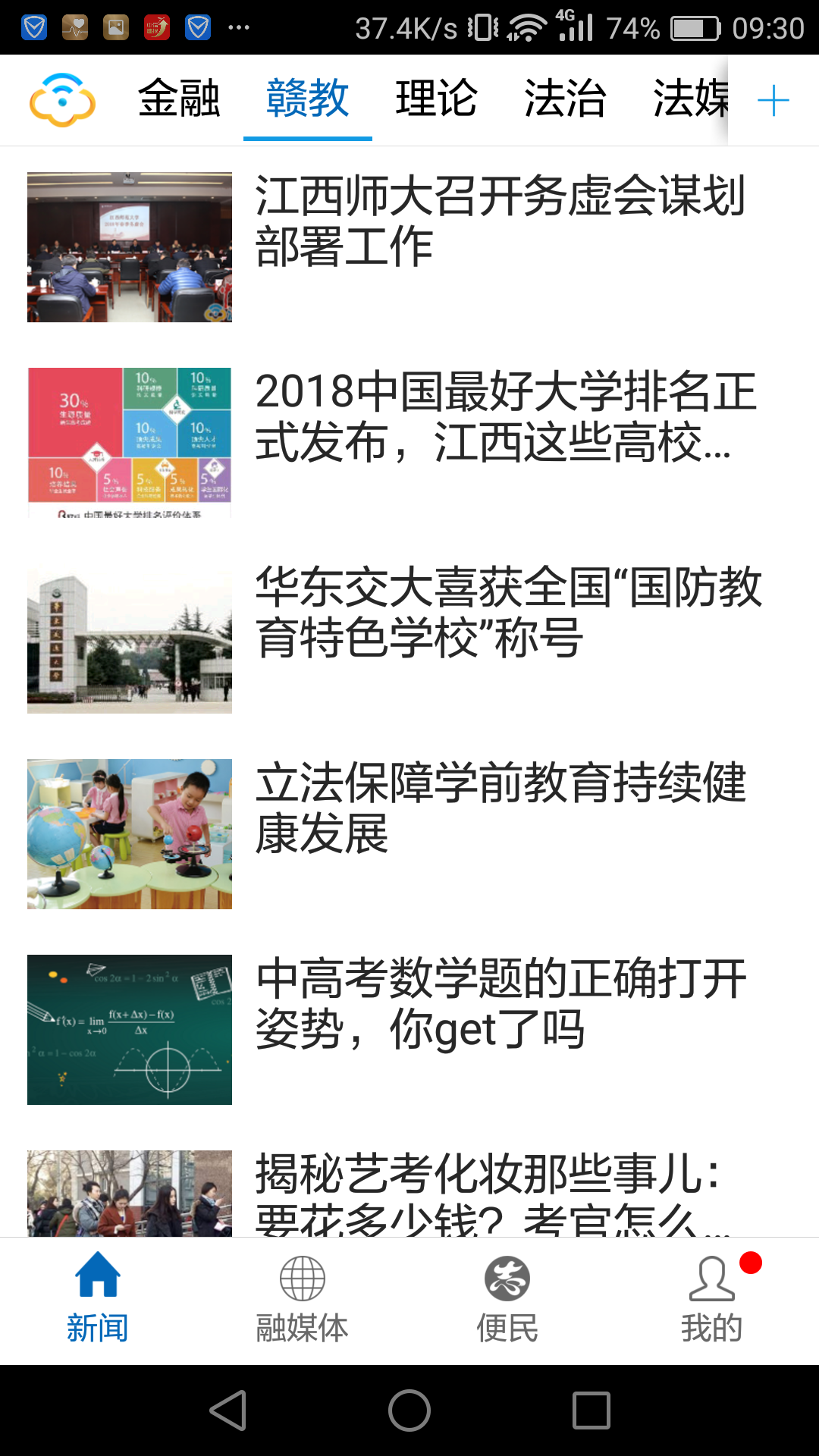The height and width of the screenshot is (1456, 819).
Task: Read 华东交大喜获全国国防教育特色学校称号
Action: click(508, 613)
